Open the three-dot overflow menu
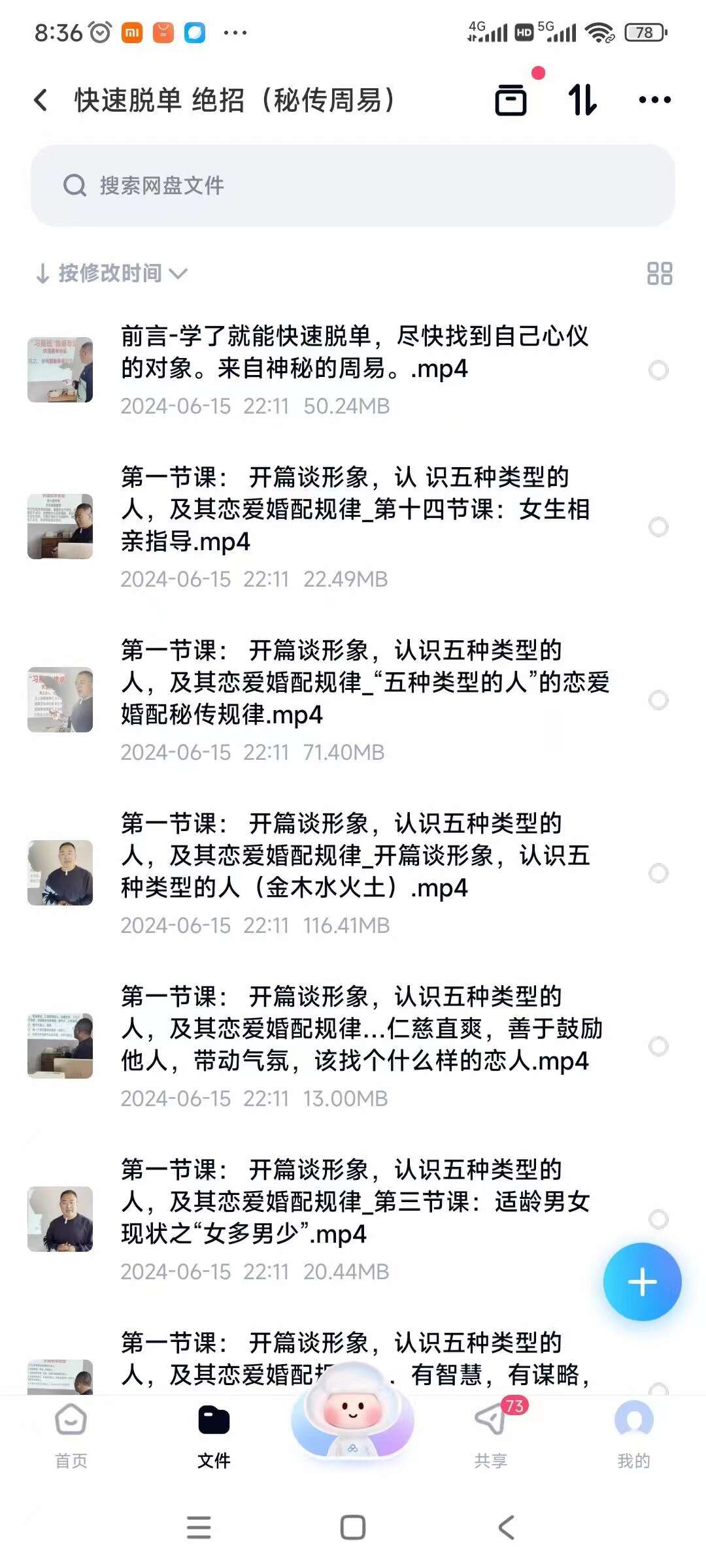Screen dimensions: 706x1568 [x=654, y=101]
